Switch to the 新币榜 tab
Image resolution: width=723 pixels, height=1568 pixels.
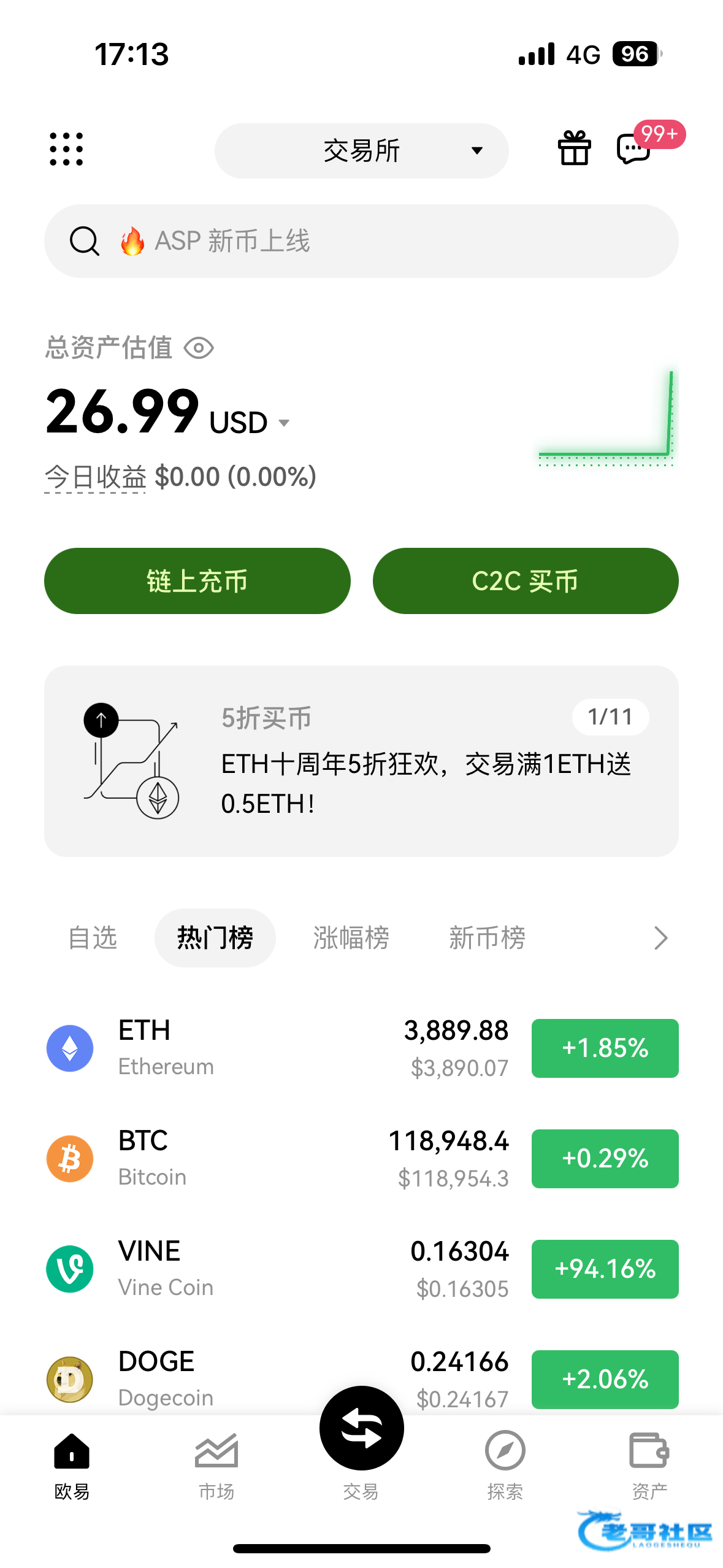coord(487,938)
